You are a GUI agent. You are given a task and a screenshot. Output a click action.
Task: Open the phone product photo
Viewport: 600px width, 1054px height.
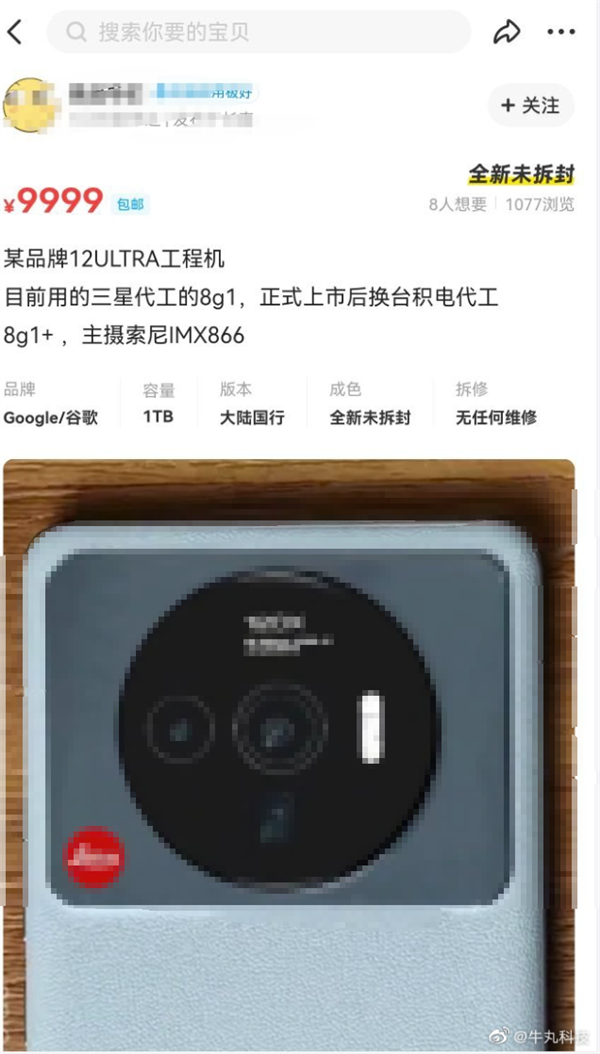tap(289, 750)
